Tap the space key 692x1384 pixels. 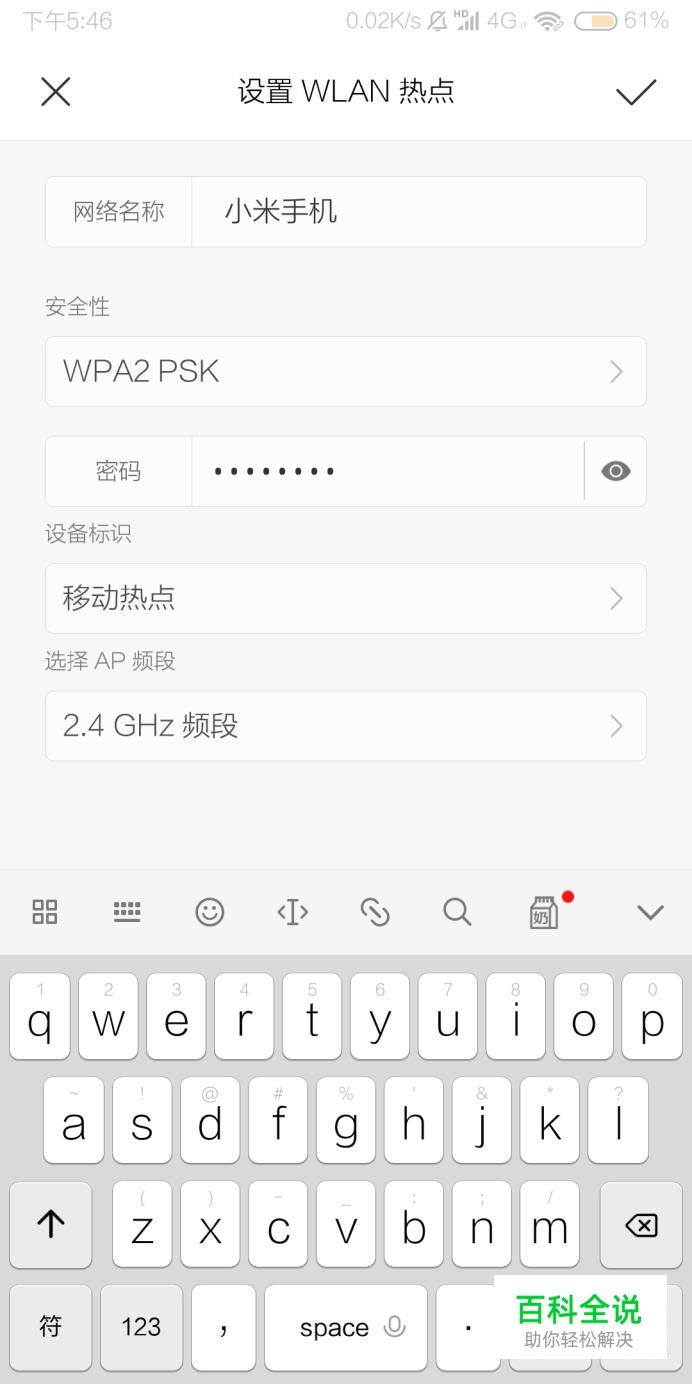[x=346, y=1328]
